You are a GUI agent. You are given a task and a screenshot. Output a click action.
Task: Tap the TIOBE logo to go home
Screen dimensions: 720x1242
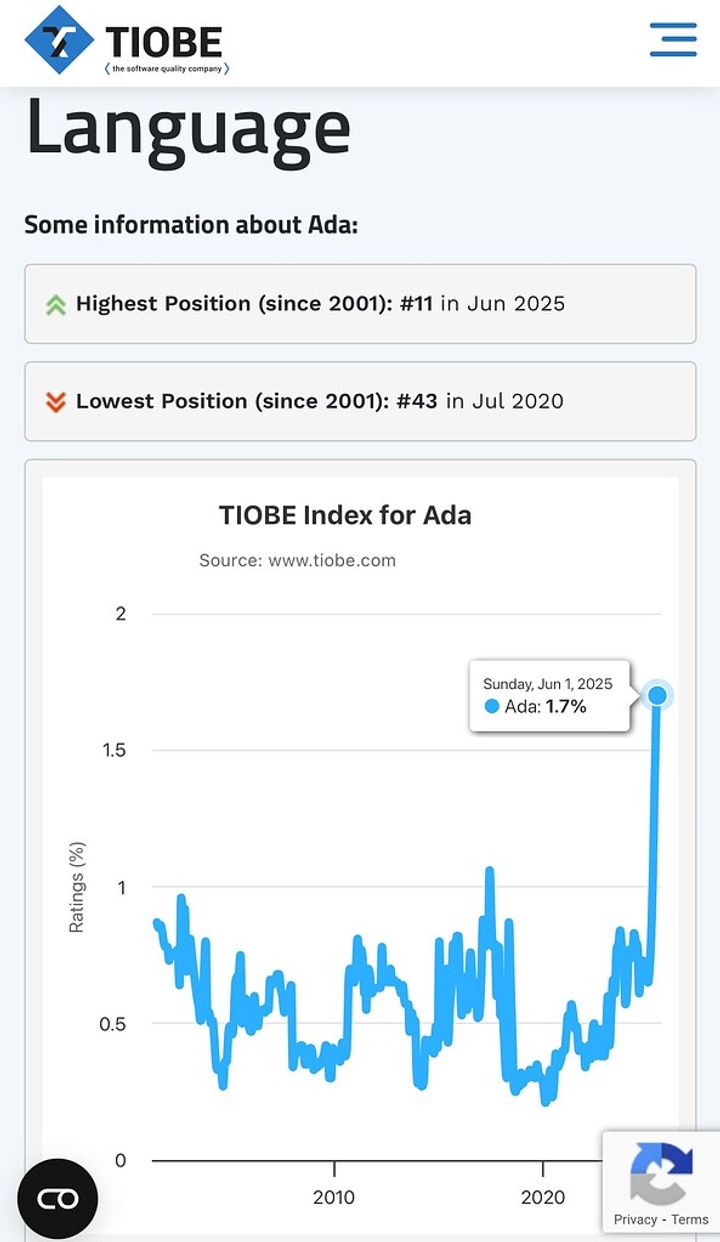coord(127,41)
